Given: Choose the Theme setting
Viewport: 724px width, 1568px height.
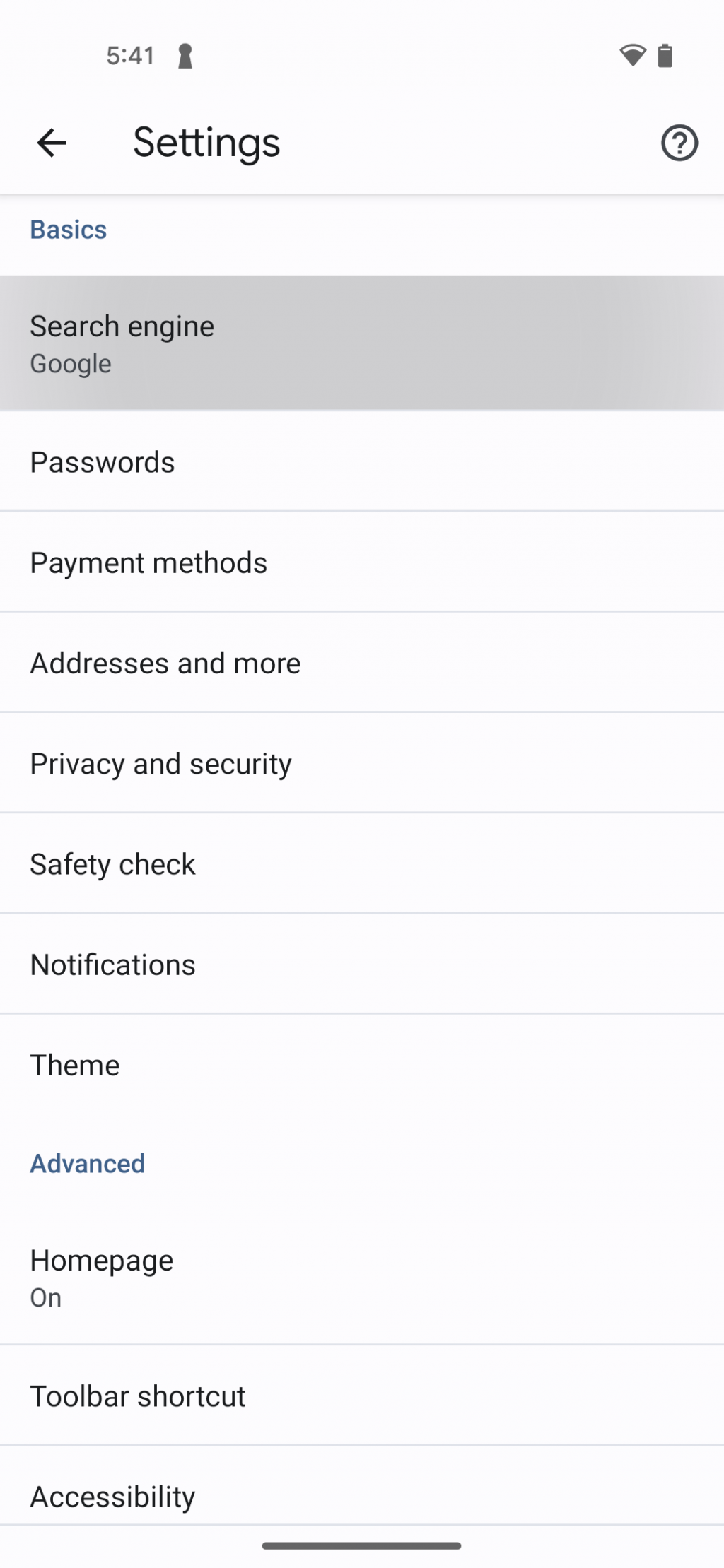Looking at the screenshot, I should pyautogui.click(x=362, y=1064).
